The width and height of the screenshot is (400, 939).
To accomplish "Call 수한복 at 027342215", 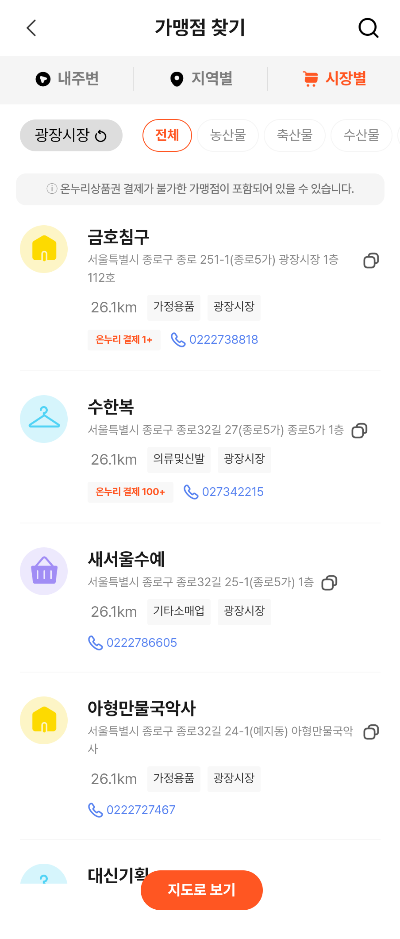I will click(223, 492).
